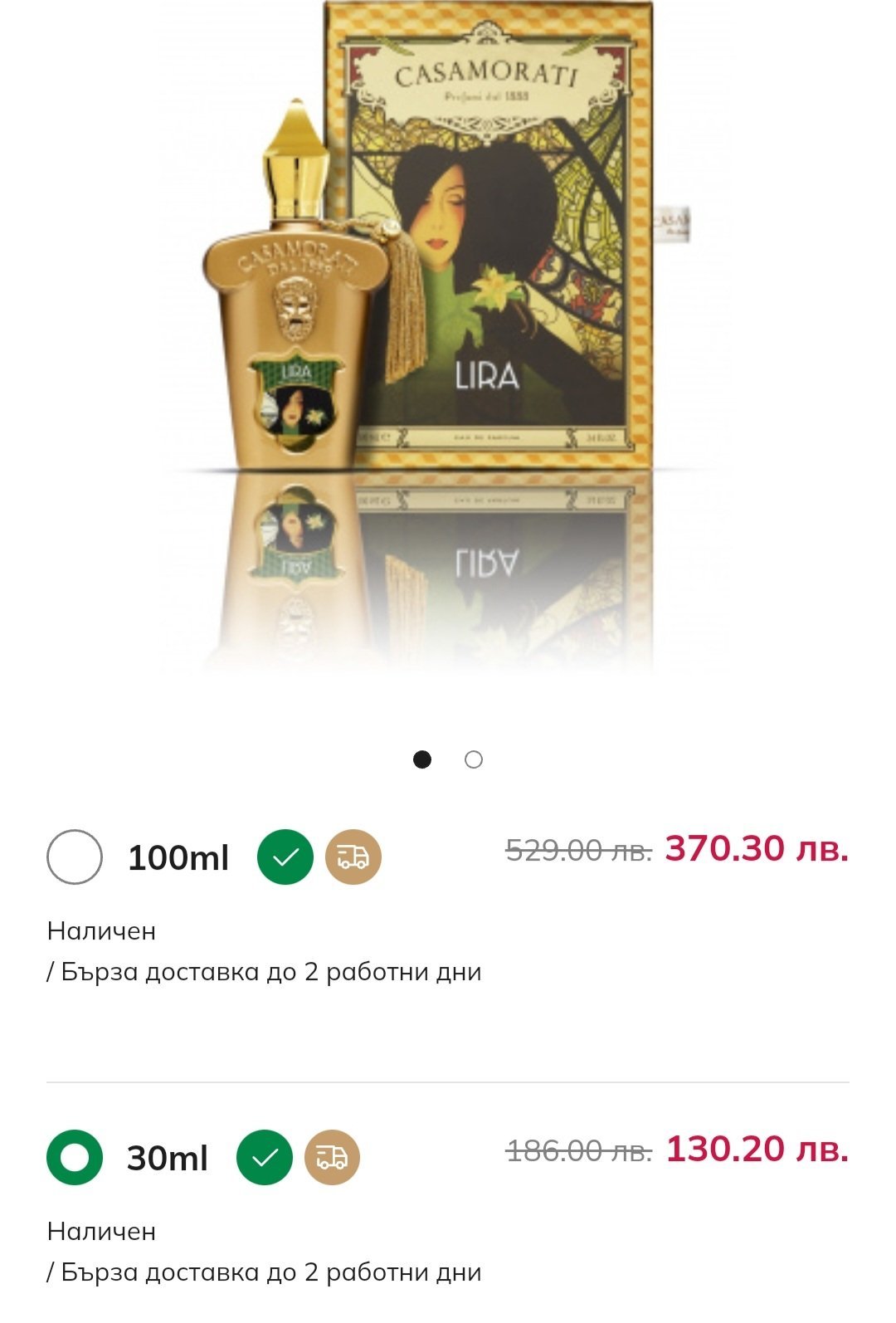Tap the availability checkmark for 100ml

(285, 857)
